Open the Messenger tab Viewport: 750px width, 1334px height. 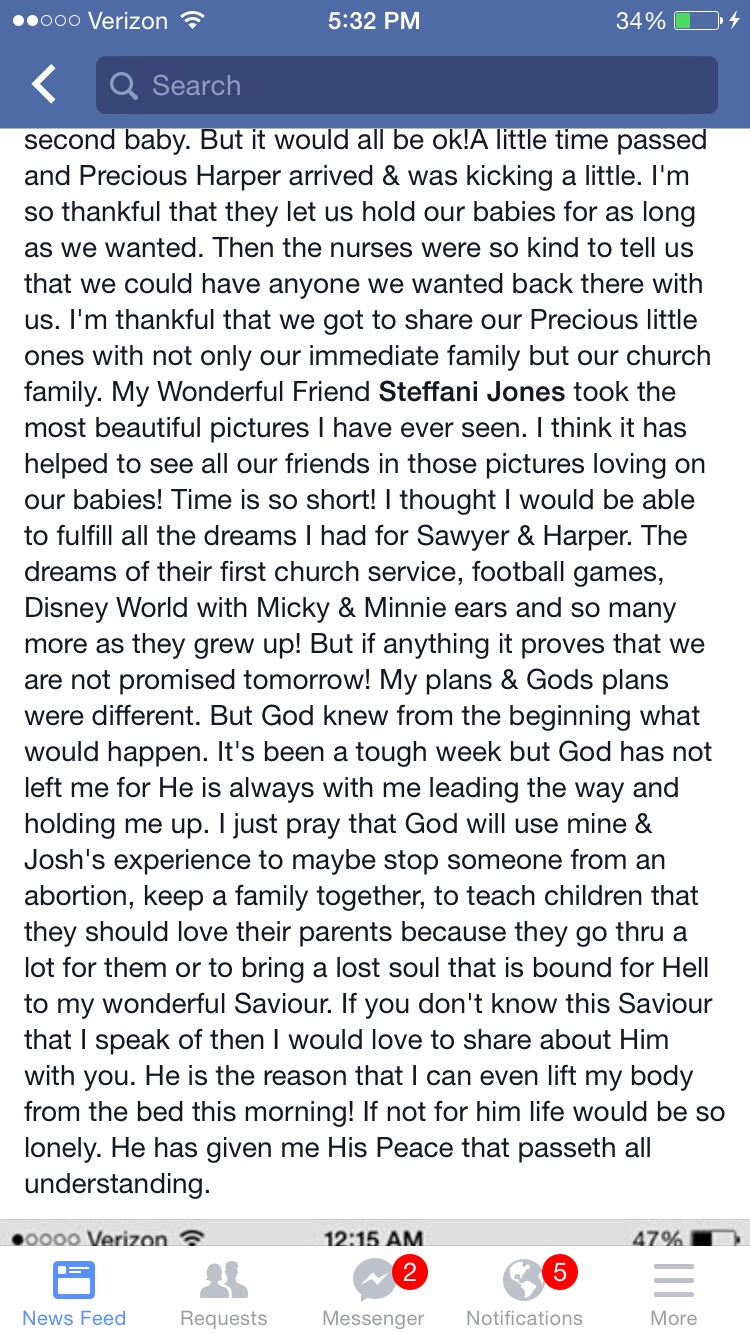click(374, 1291)
